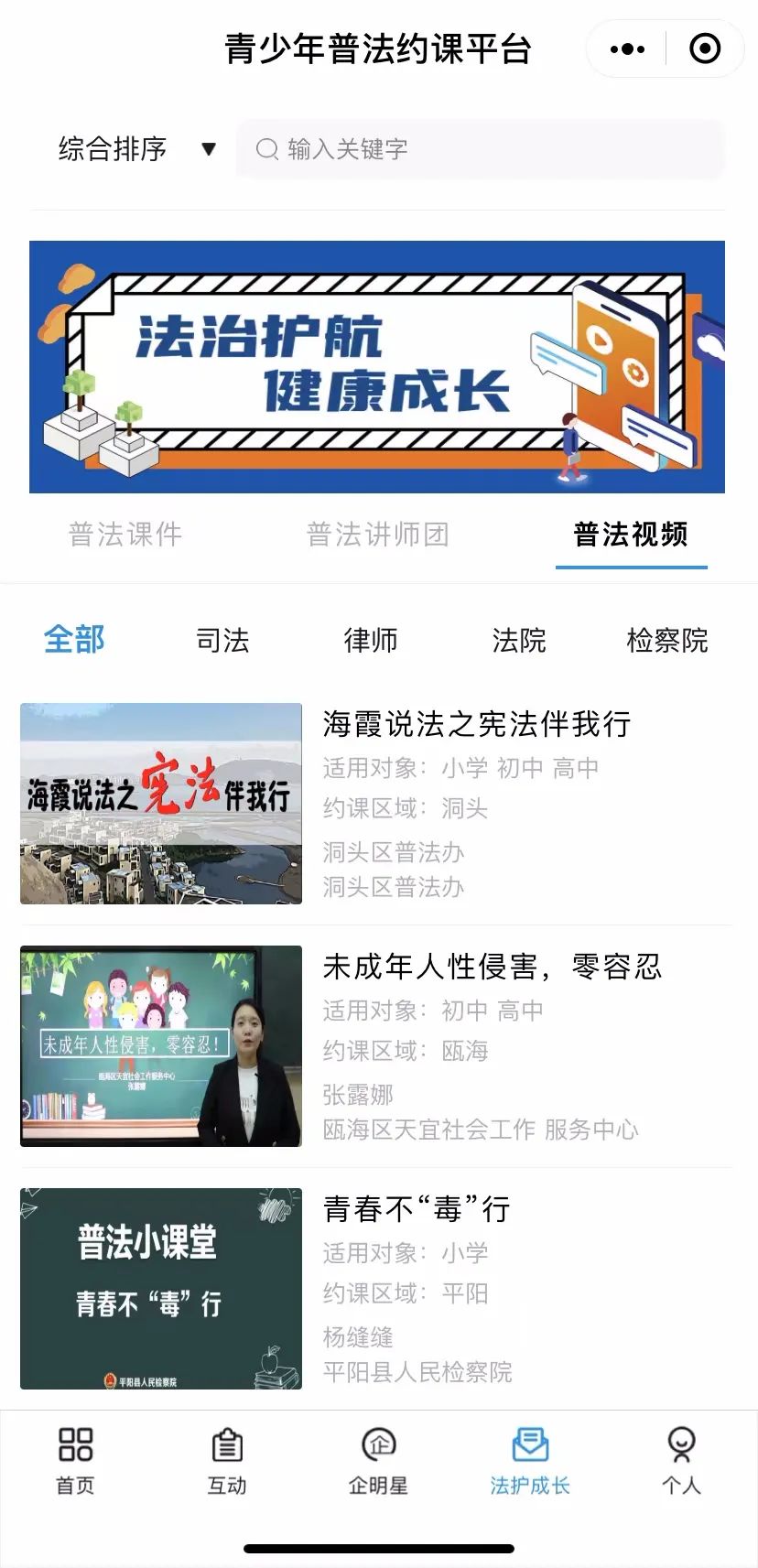Switch to the 普法讲师团 tab
Image resolution: width=758 pixels, height=1568 pixels.
coord(377,535)
